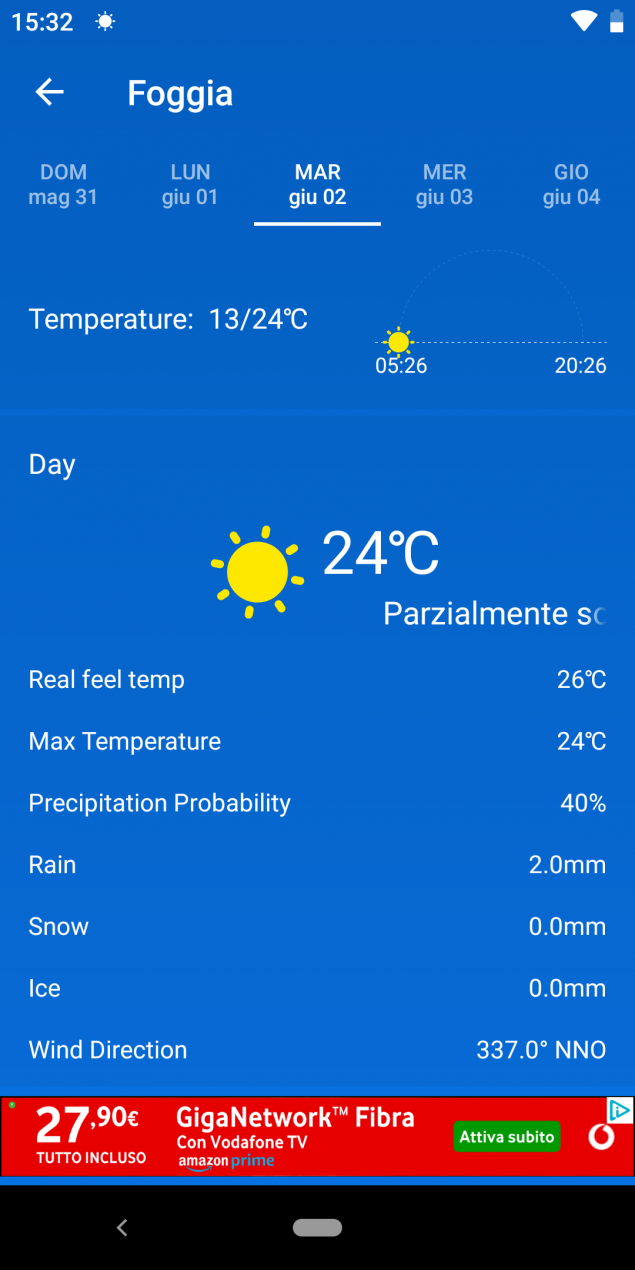Go to the home screen via the pill

pos(318,1227)
